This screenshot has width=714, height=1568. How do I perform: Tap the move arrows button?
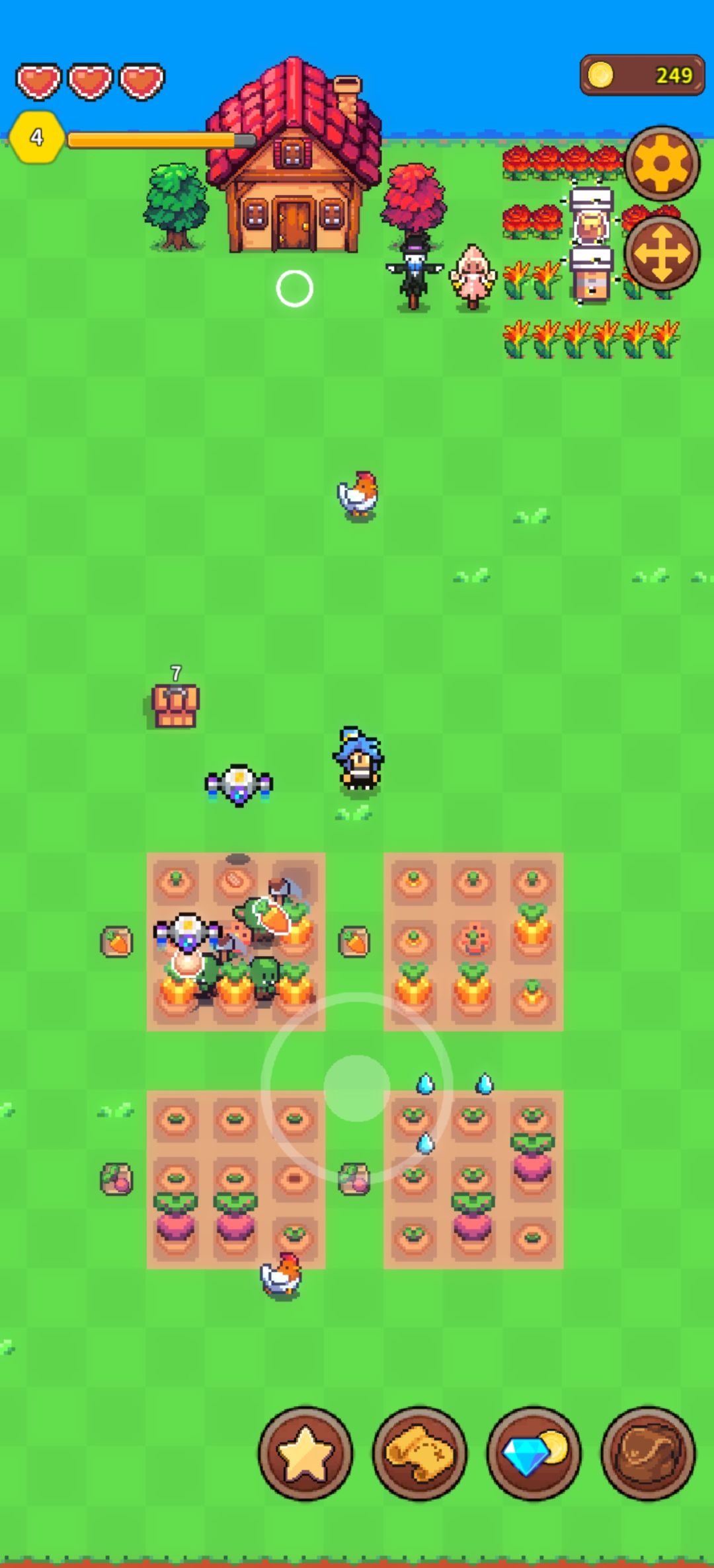tap(662, 254)
